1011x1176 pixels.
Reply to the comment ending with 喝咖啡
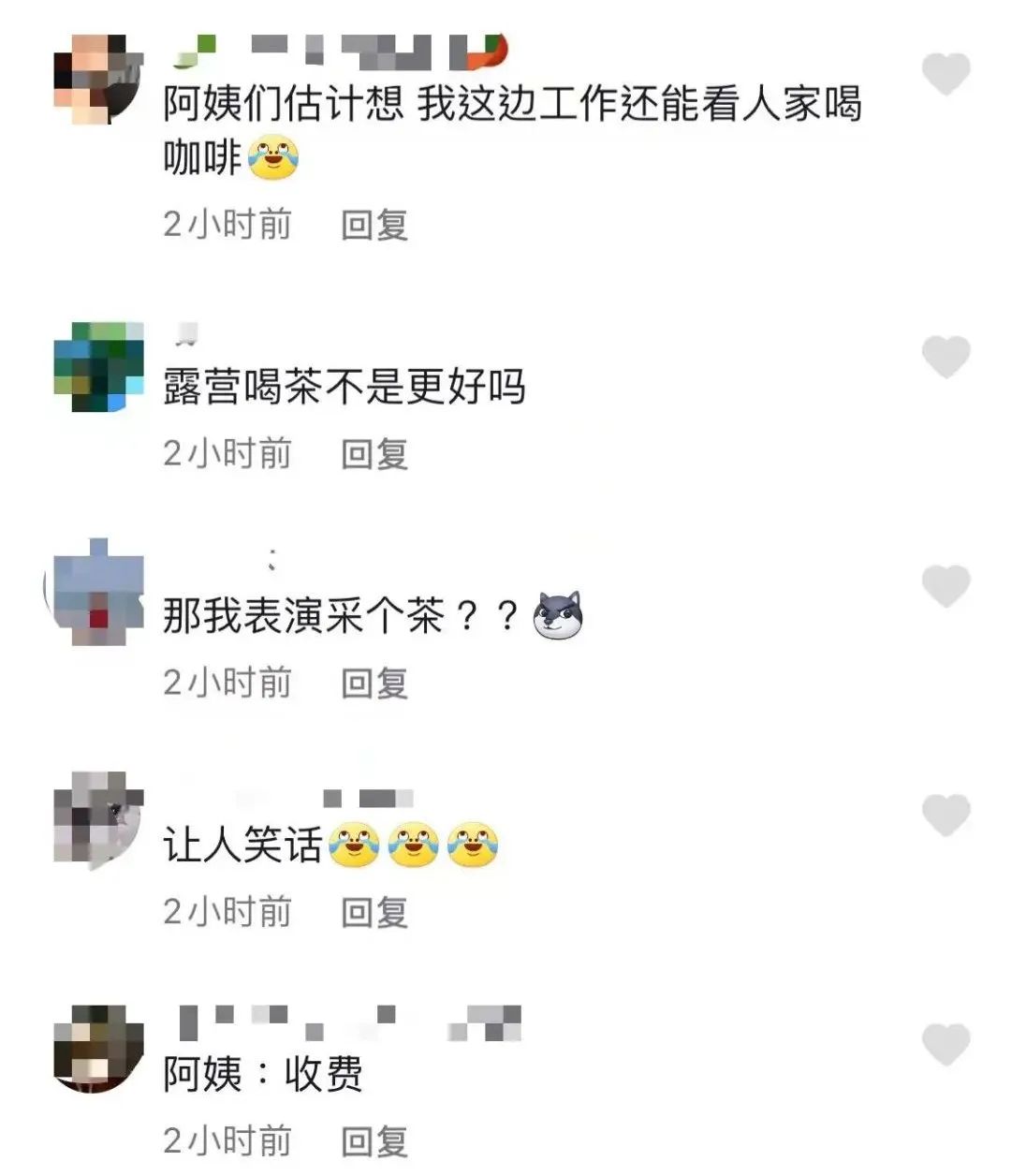click(x=374, y=225)
